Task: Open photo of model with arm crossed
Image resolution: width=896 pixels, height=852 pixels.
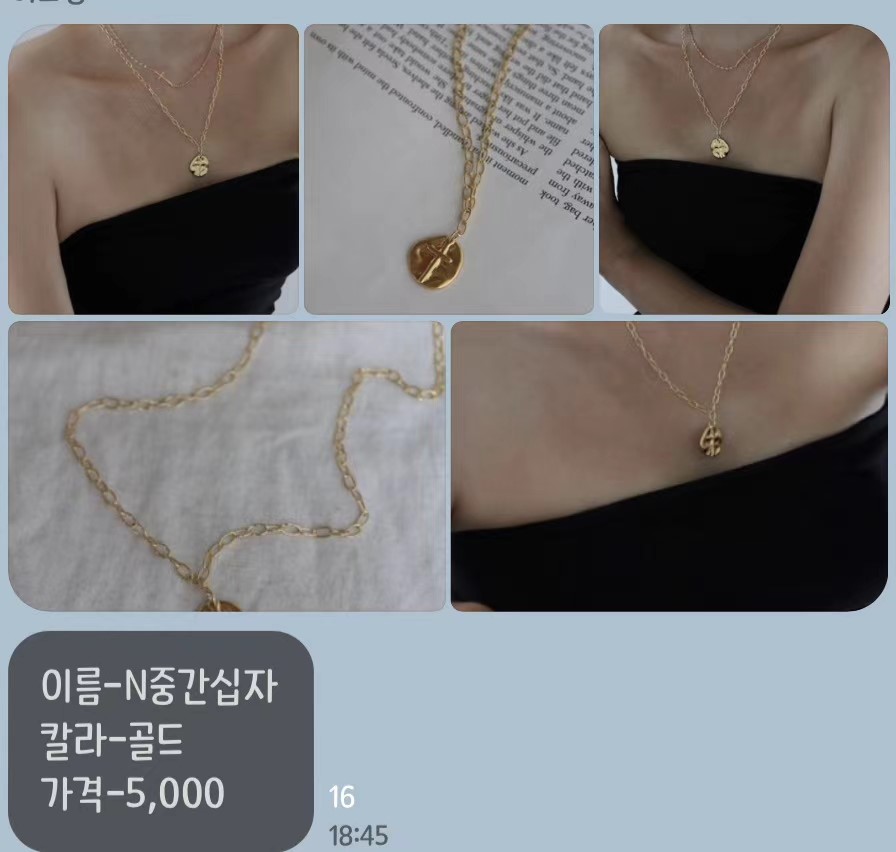Action: point(743,170)
